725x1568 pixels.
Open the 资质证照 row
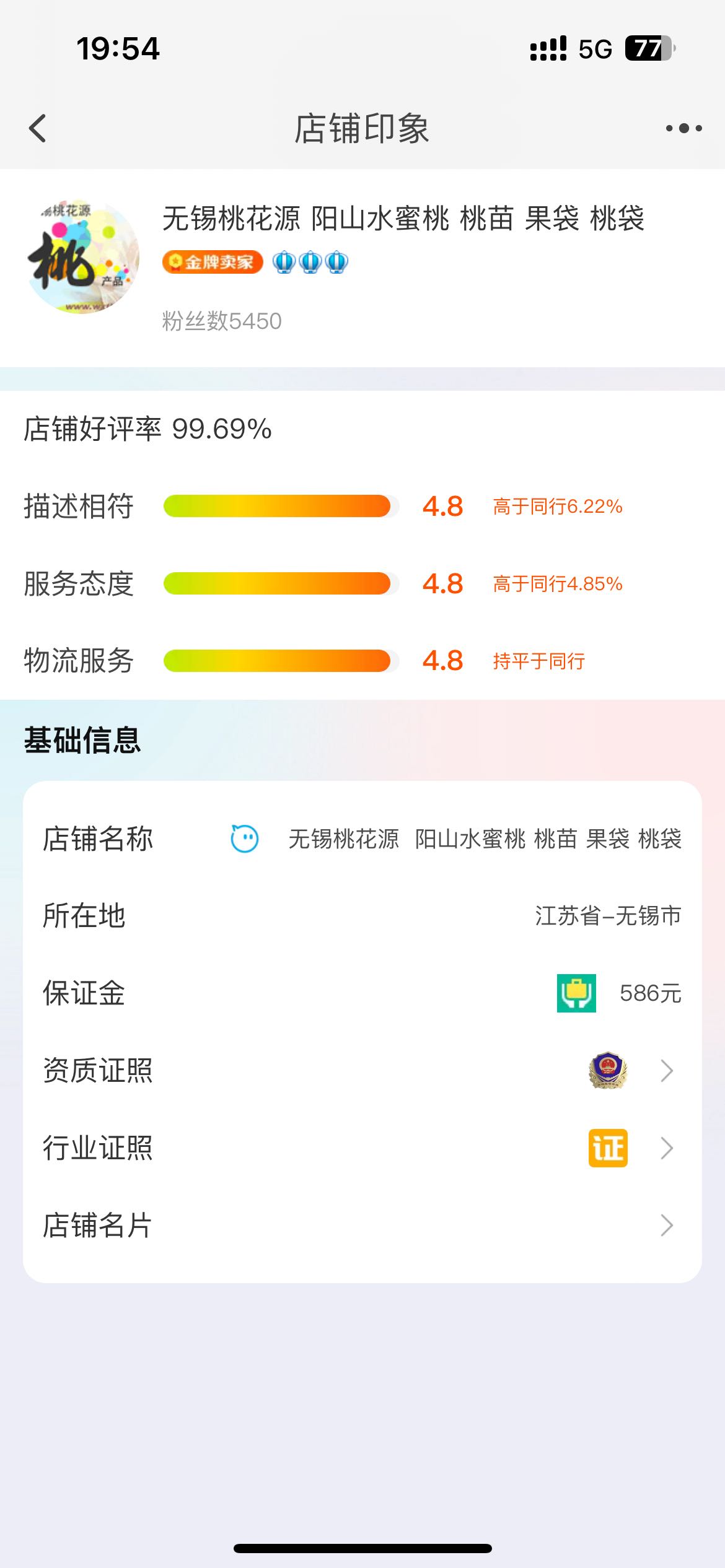tap(362, 1070)
